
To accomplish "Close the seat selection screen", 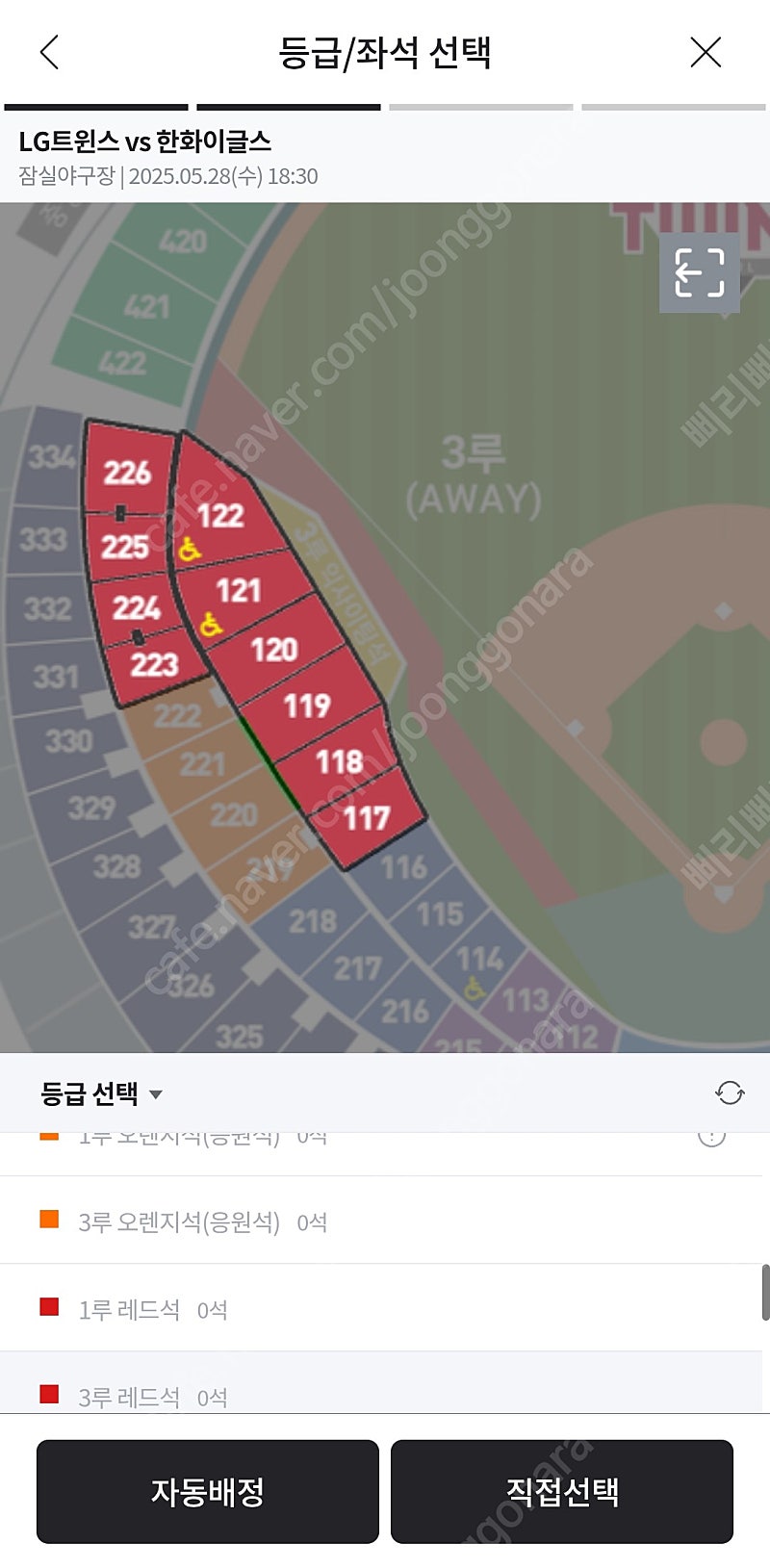I will [x=706, y=52].
